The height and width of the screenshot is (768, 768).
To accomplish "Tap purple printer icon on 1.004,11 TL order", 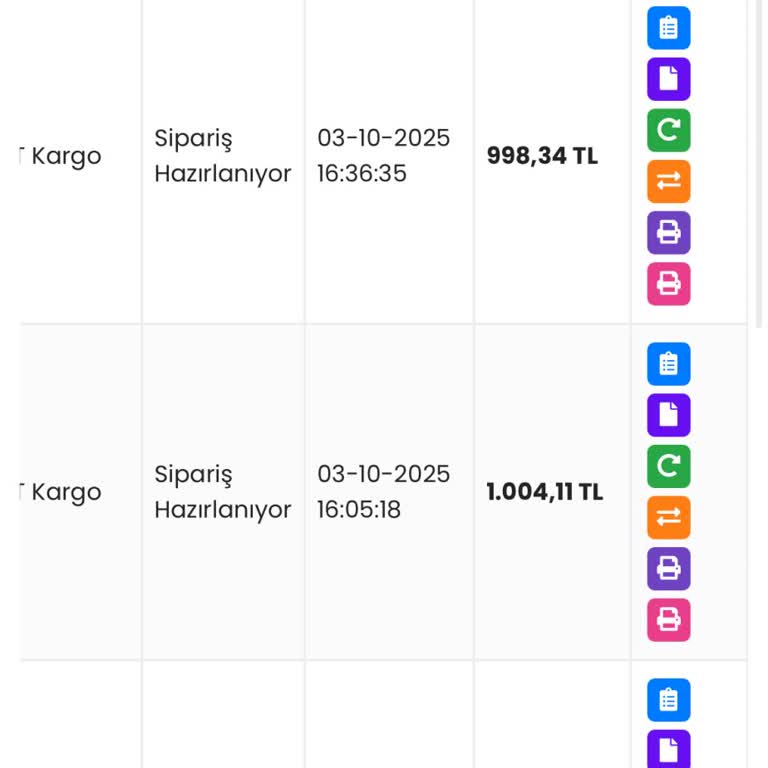I will tap(668, 569).
